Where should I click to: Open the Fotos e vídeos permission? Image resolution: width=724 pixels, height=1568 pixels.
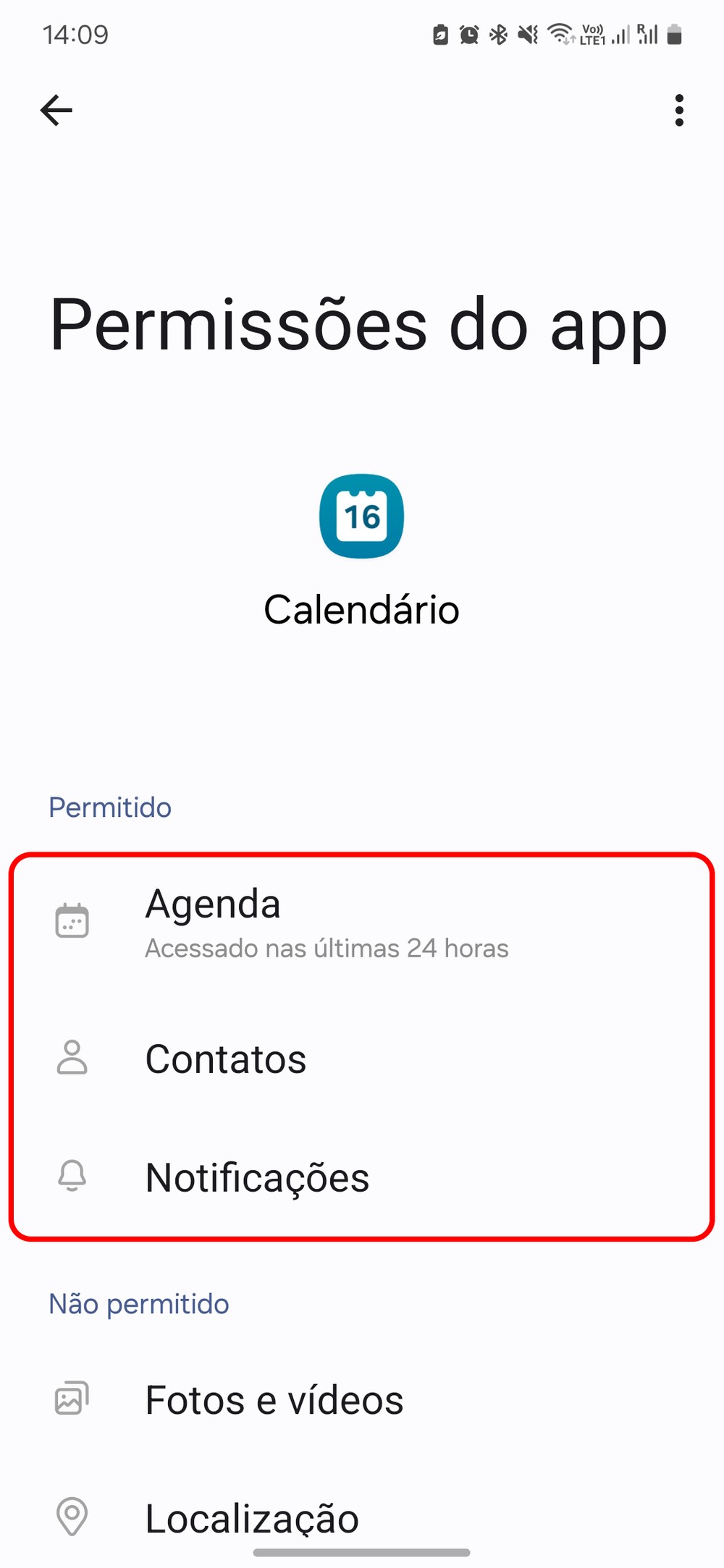[274, 1399]
